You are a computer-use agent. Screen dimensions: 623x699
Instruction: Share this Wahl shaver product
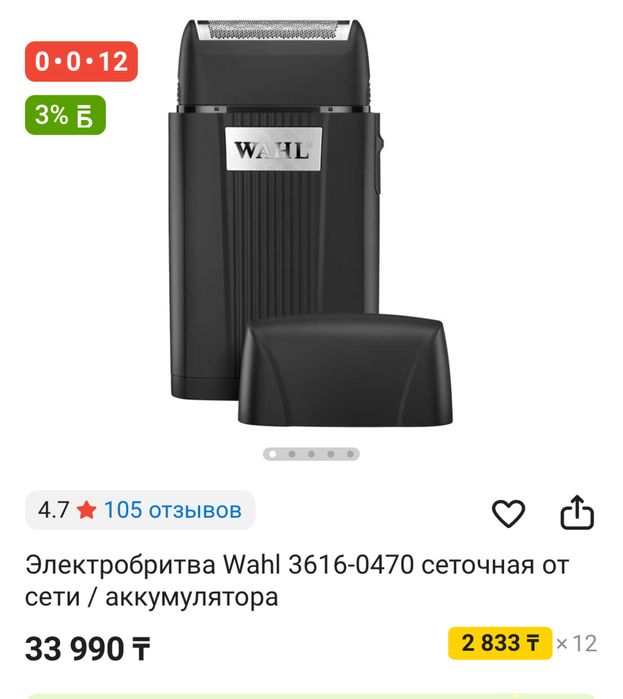pyautogui.click(x=577, y=513)
